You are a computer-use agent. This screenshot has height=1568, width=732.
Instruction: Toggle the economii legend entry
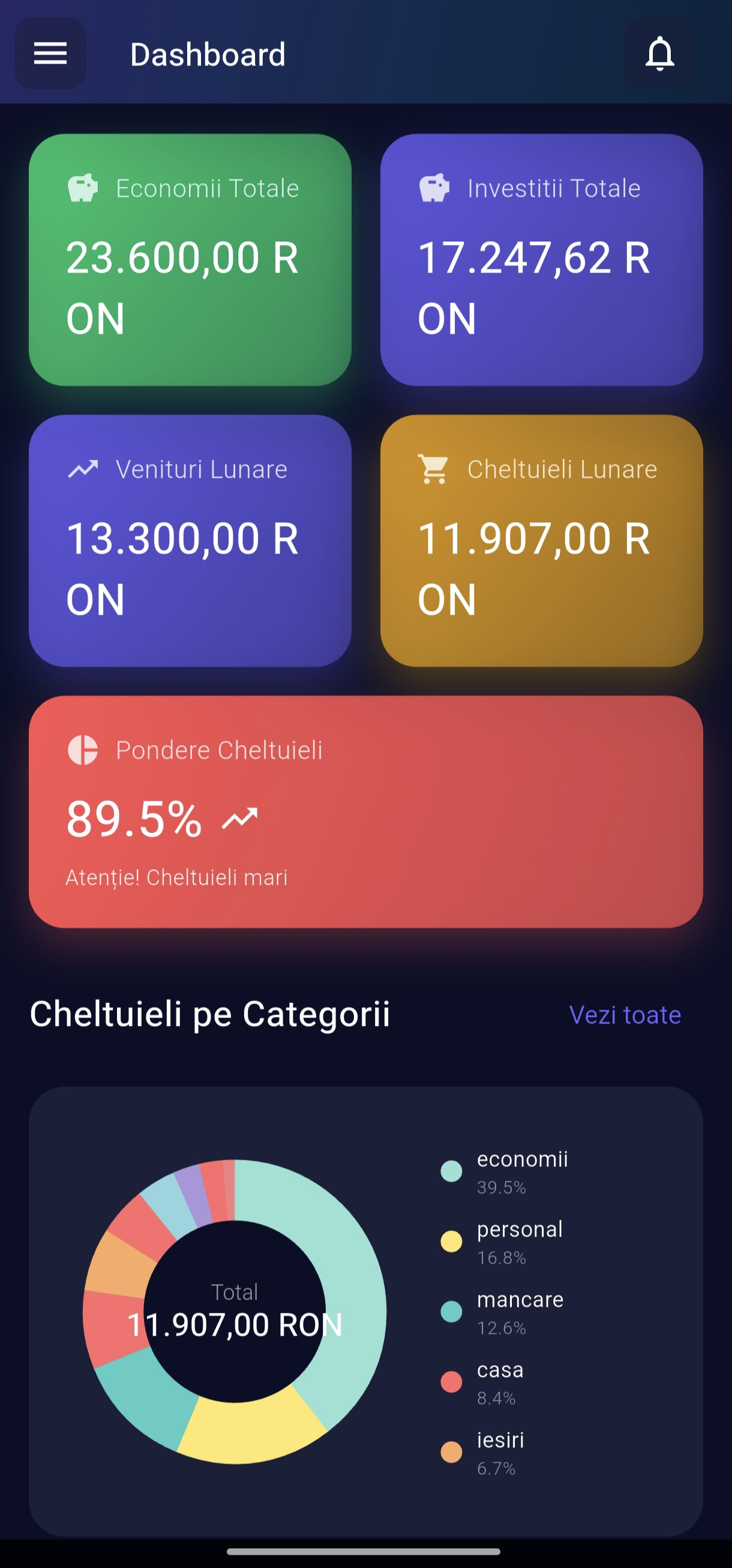point(523,1160)
